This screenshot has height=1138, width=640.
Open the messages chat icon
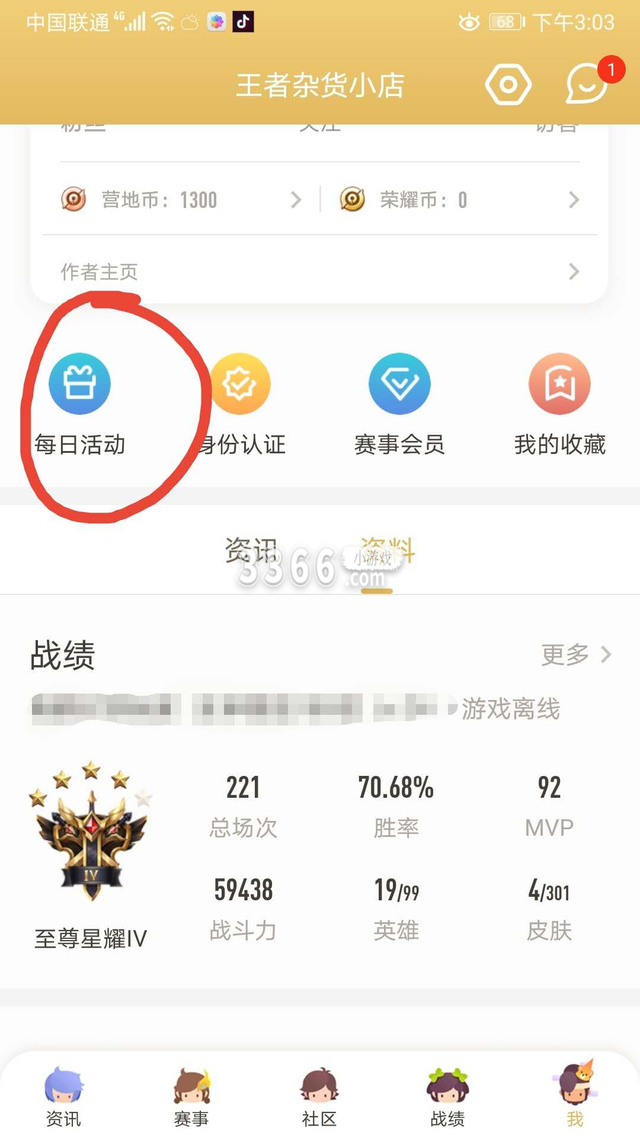pyautogui.click(x=586, y=85)
